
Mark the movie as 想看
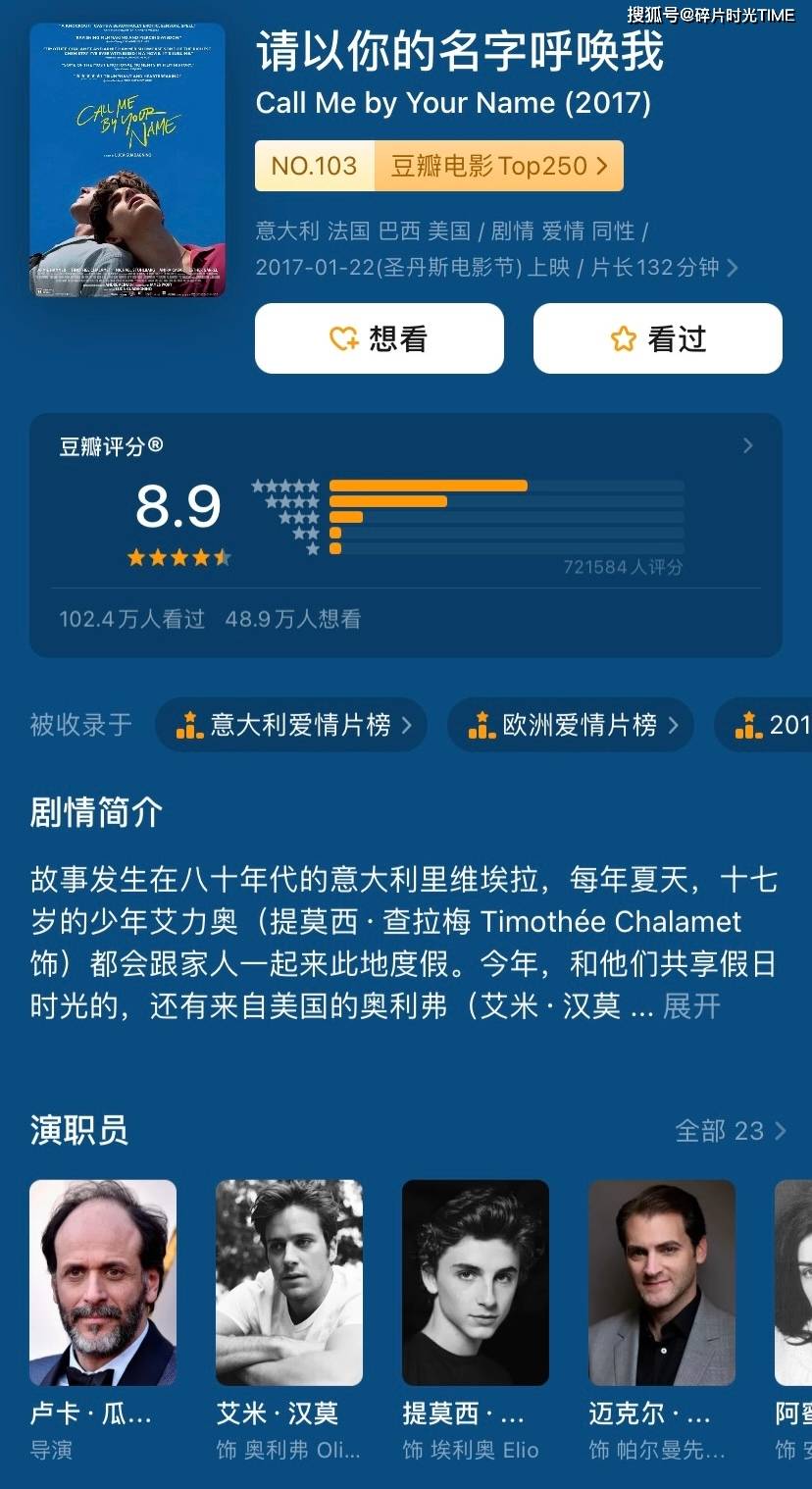click(x=379, y=338)
